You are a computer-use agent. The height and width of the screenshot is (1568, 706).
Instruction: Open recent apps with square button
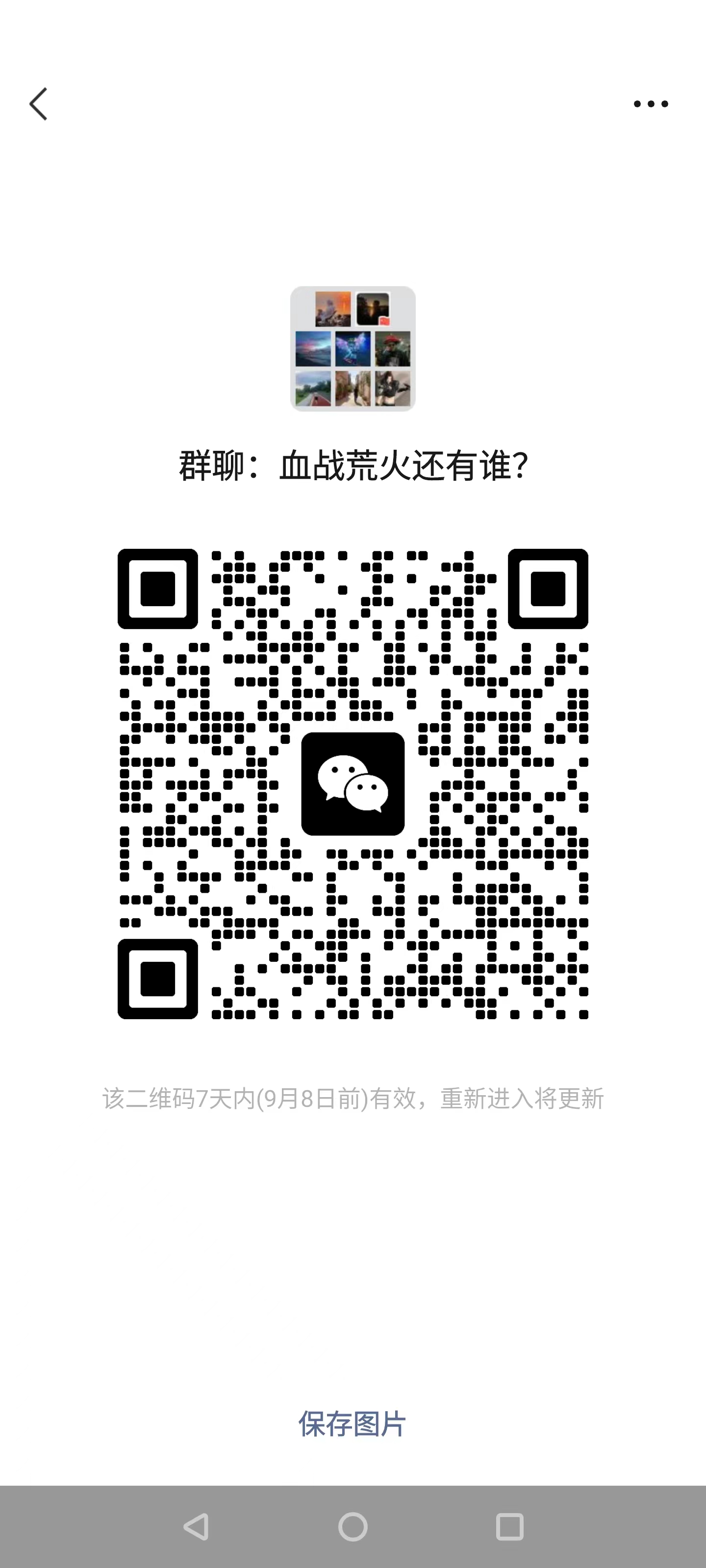tap(509, 1527)
